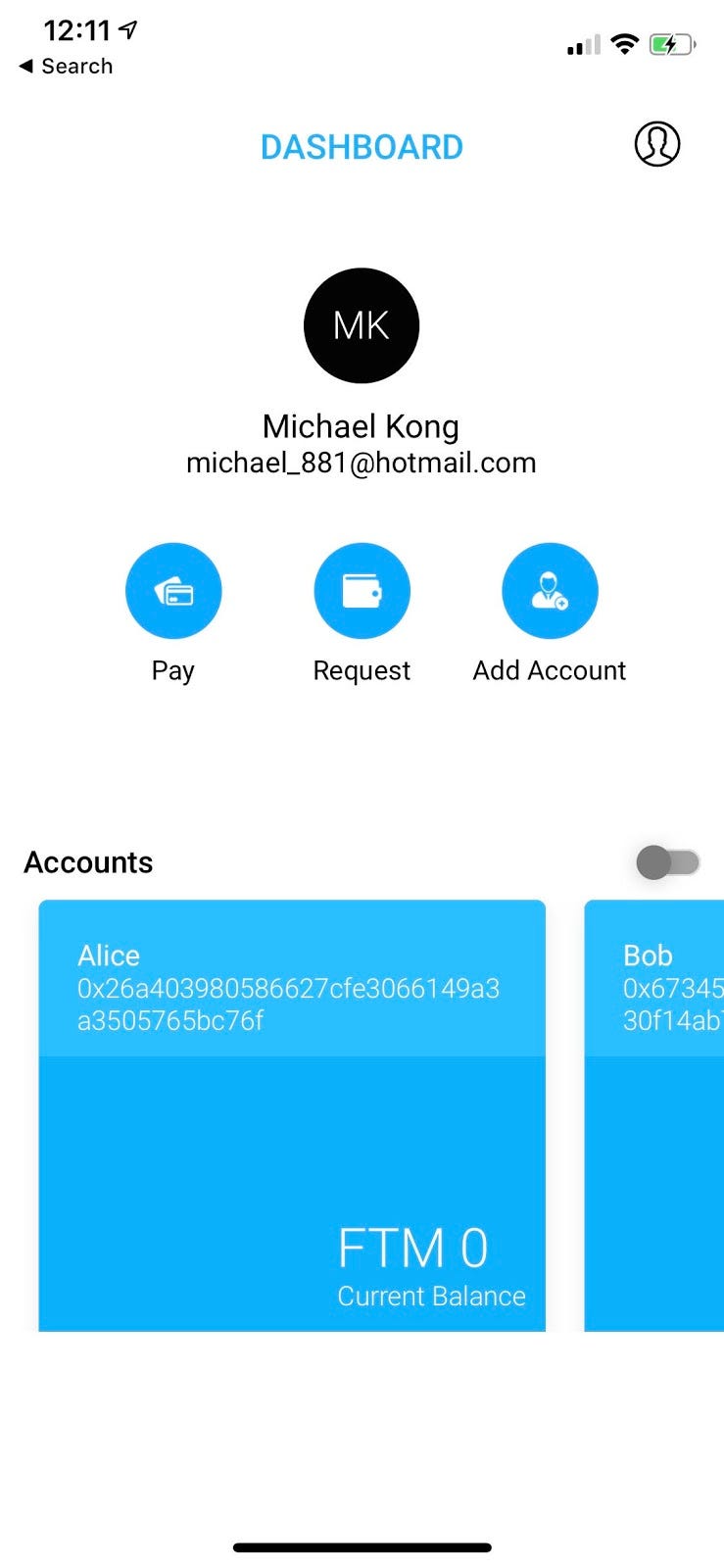724x1568 pixels.
Task: Open Bob's account card
Action: (x=654, y=1115)
